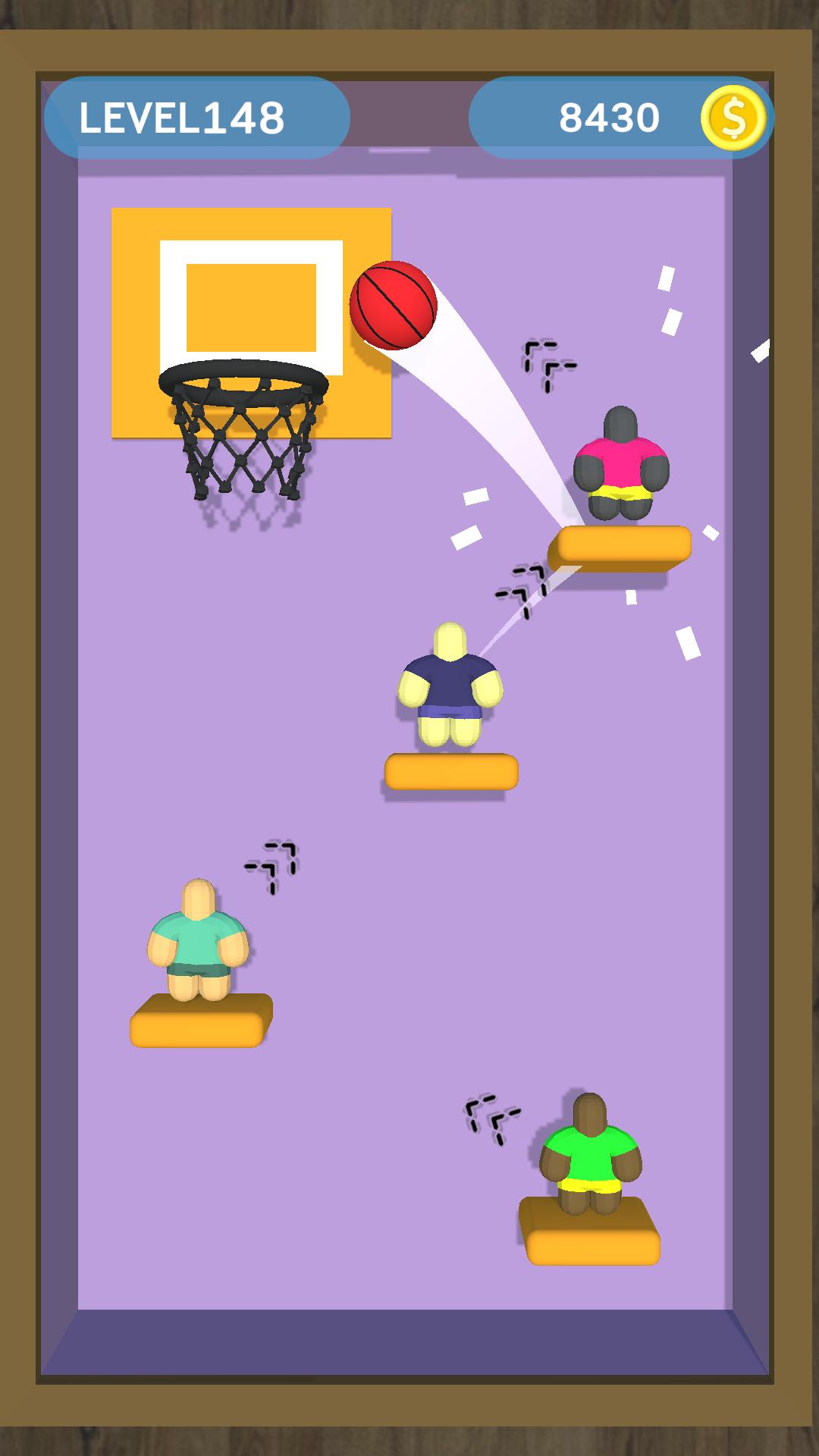Image resolution: width=819 pixels, height=1456 pixels.
Task: Pass to the teal-shirted player
Action: [198, 940]
